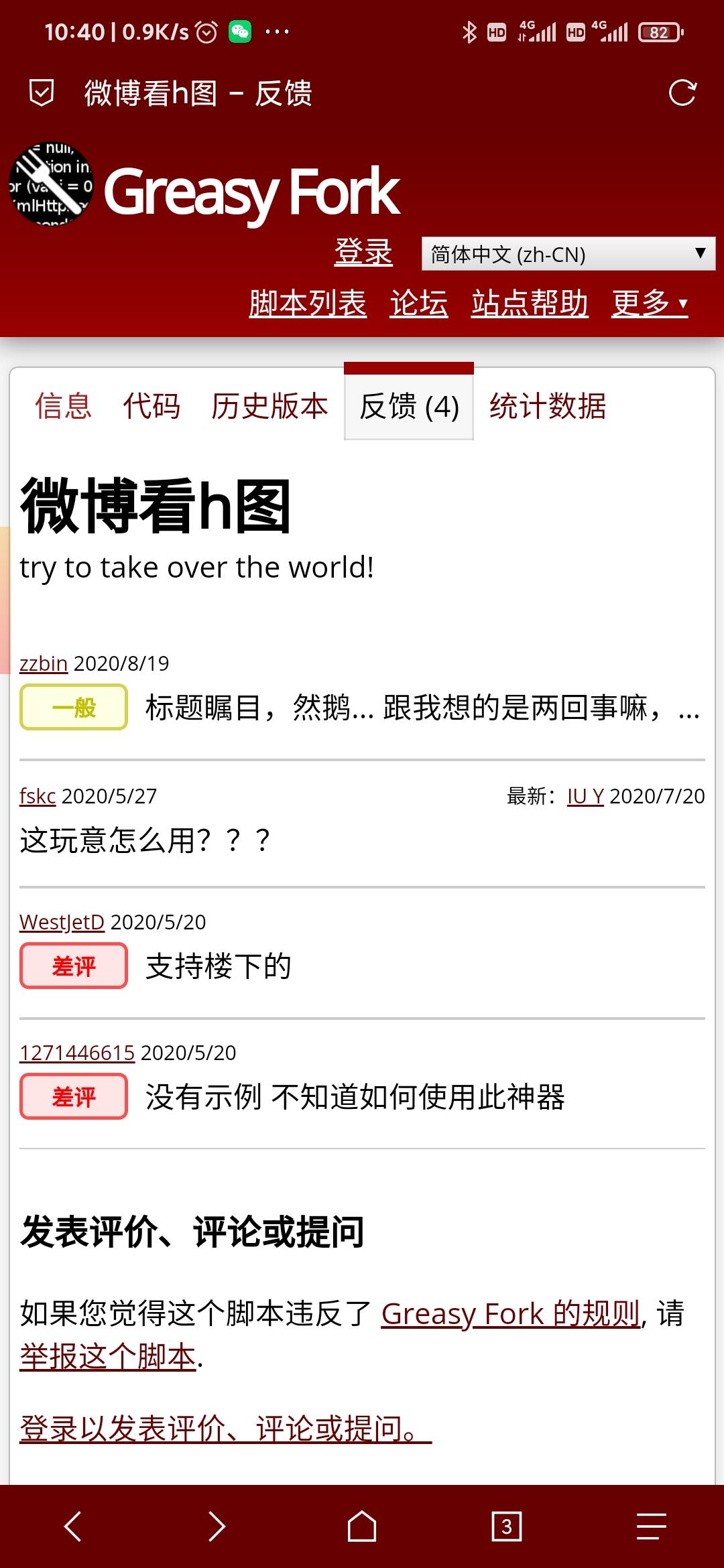Open user zzbin's profile
Image resolution: width=724 pixels, height=1568 pixels.
tap(44, 663)
